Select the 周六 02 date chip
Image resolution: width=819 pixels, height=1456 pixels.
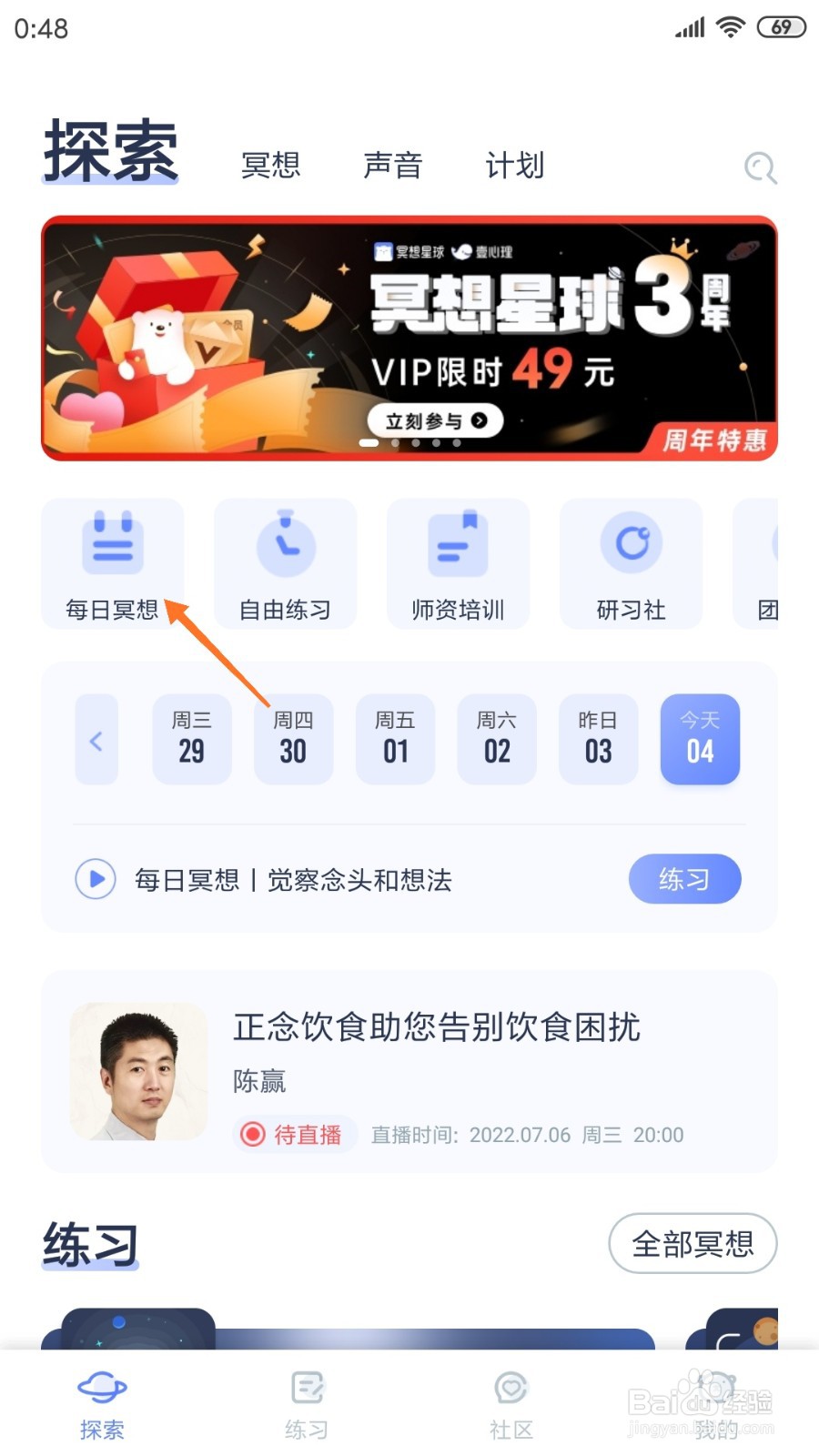click(496, 740)
